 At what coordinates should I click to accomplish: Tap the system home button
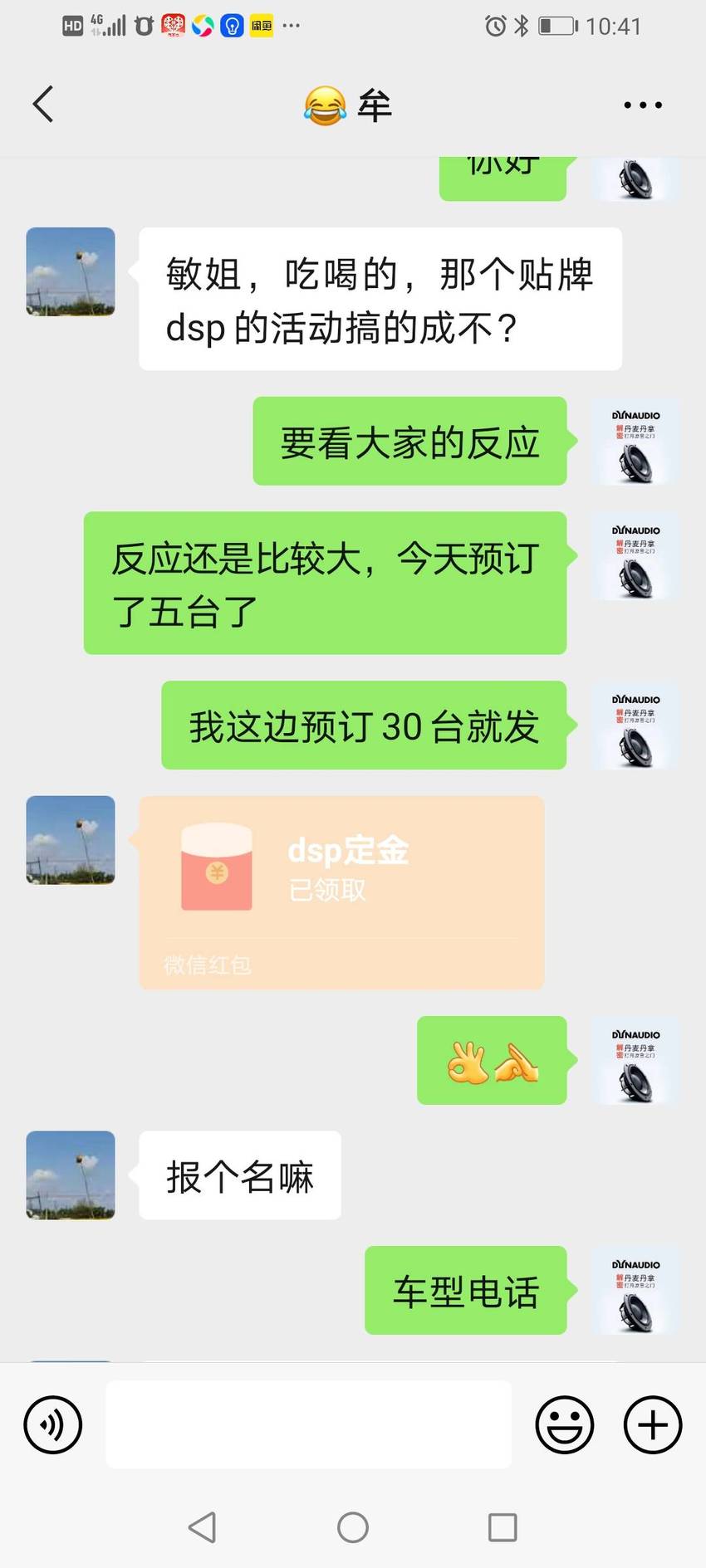(x=353, y=1527)
